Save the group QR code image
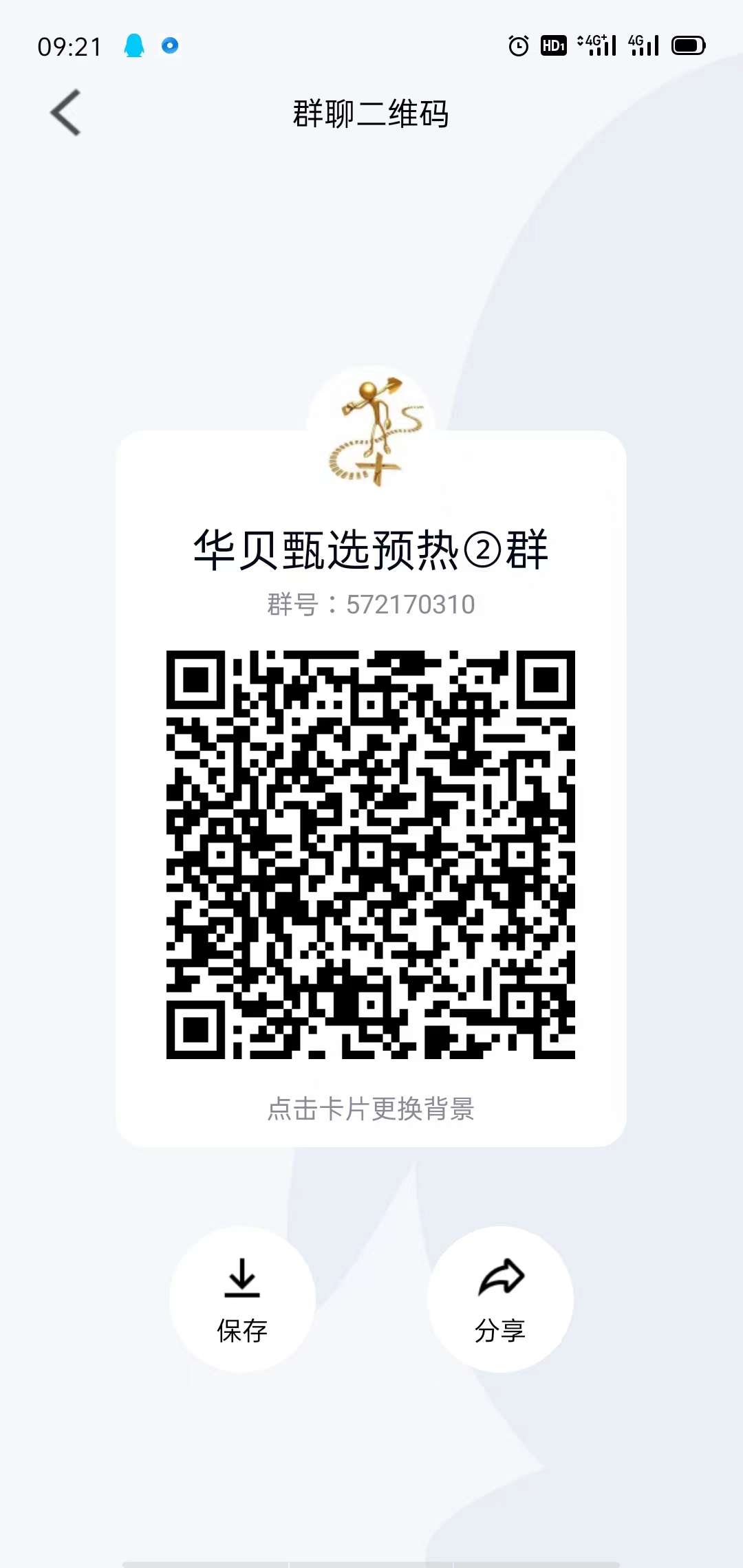This screenshot has width=743, height=1568. [x=242, y=1298]
